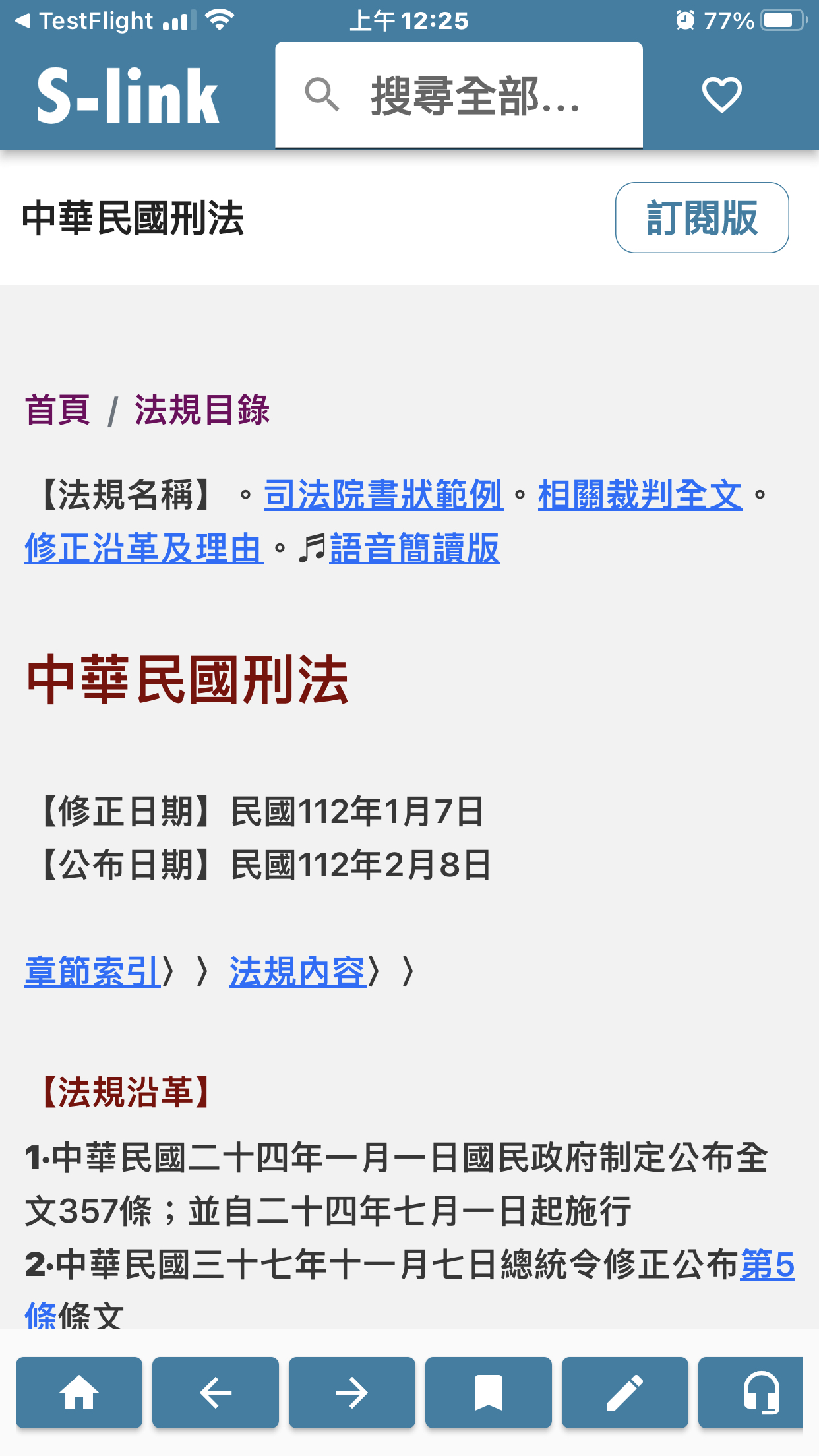Open favorites via the heart icon
This screenshot has height=1456, width=819.
coord(721,95)
